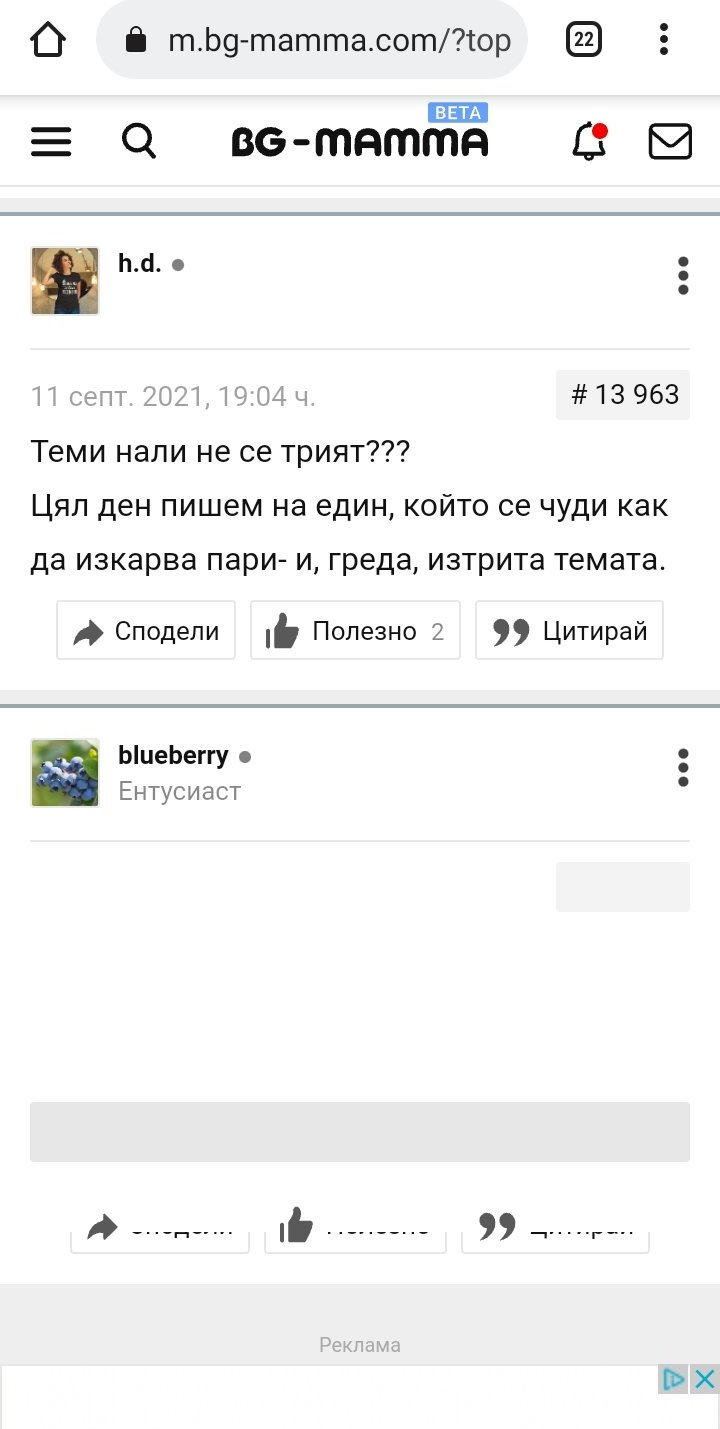Share h.d.'s post via Сподели
720x1429 pixels.
(x=146, y=631)
